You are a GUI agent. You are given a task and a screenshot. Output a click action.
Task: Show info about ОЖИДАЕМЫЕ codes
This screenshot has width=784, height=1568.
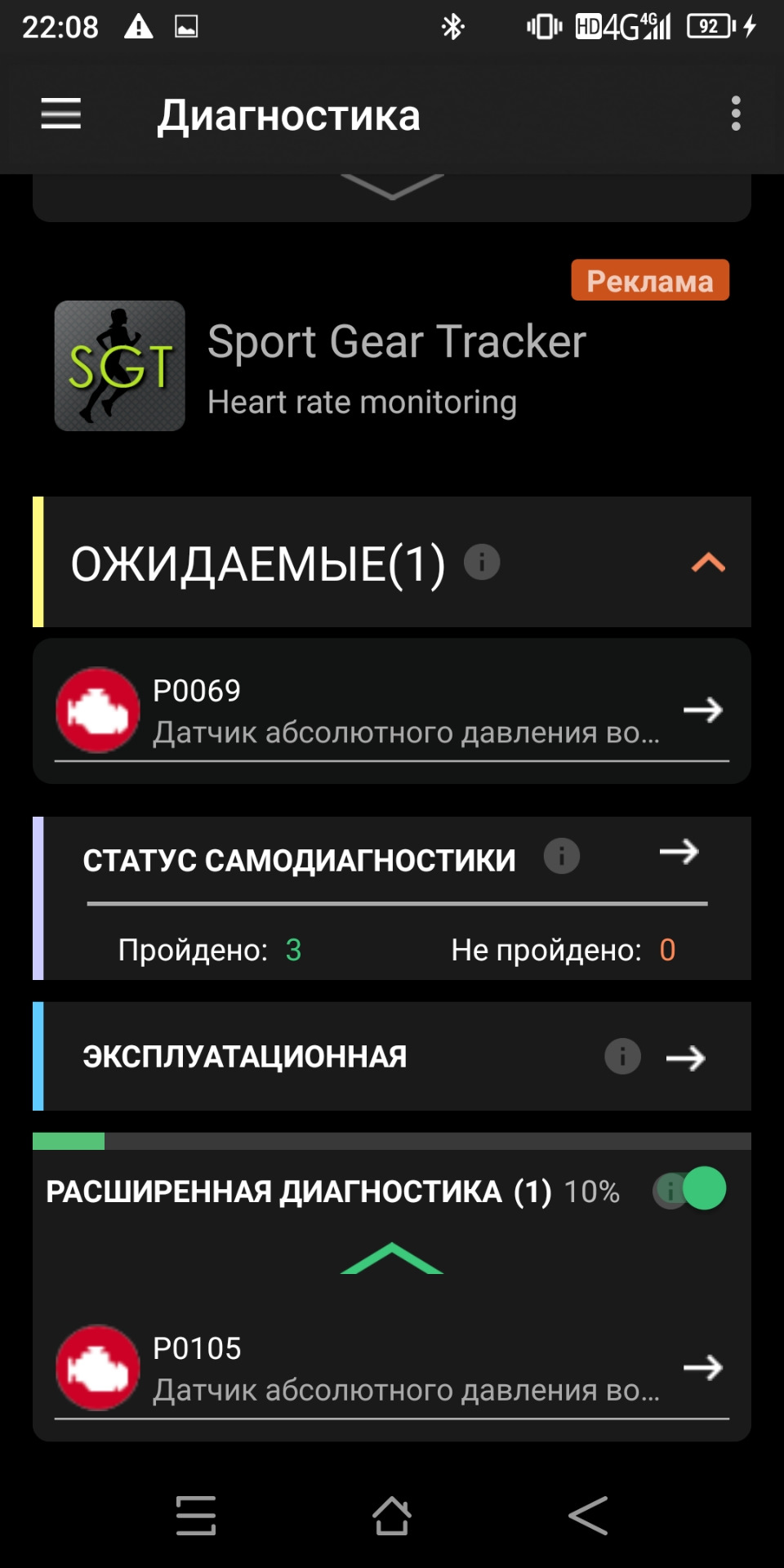click(x=482, y=563)
